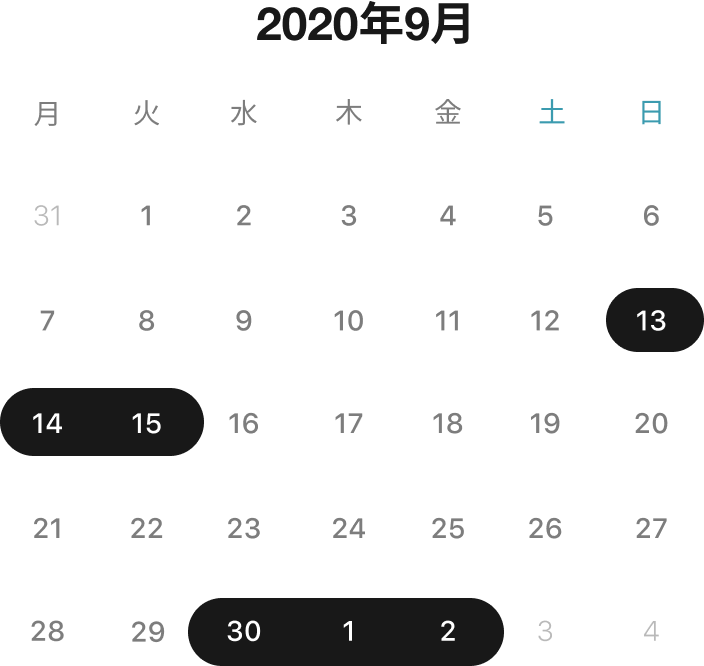Tap day 7 on the calendar
Screen dimensions: 704x666
[x=47, y=320]
